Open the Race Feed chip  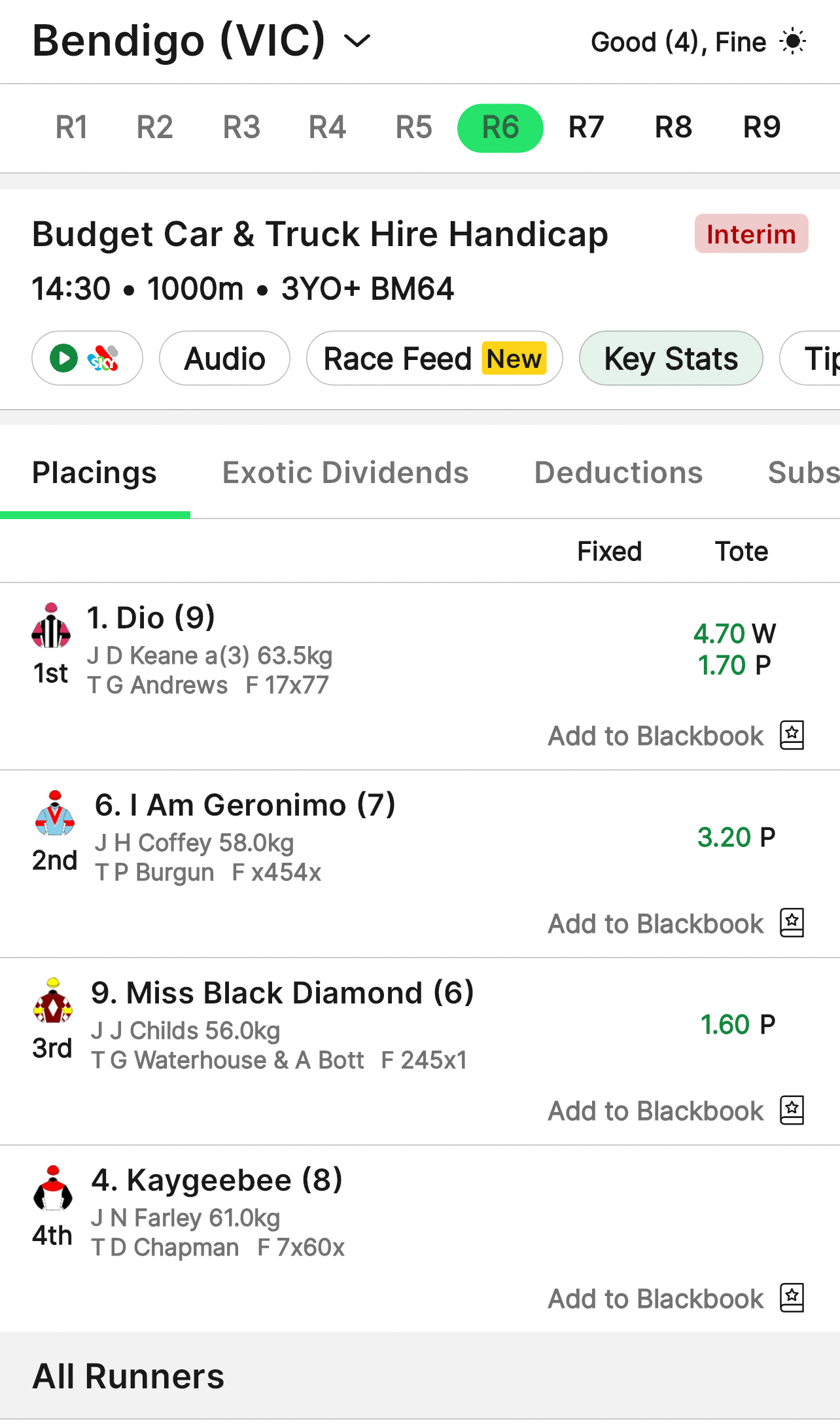pyautogui.click(x=434, y=358)
